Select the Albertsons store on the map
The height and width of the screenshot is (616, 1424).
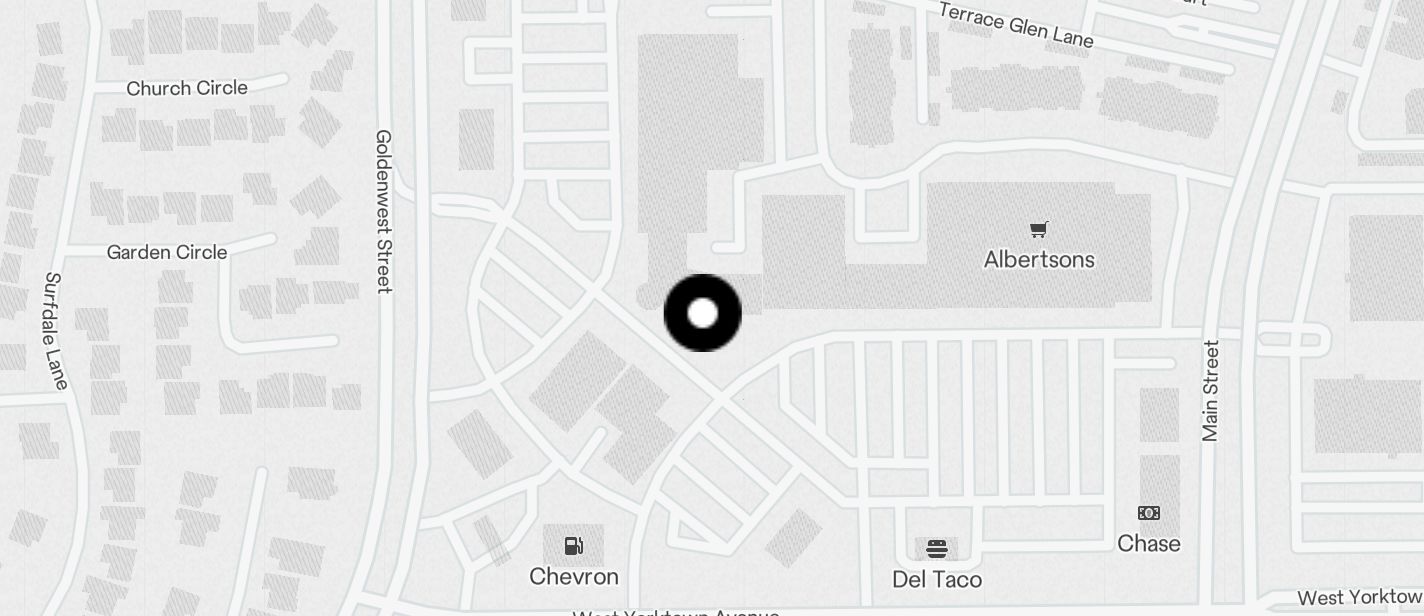tap(1039, 231)
